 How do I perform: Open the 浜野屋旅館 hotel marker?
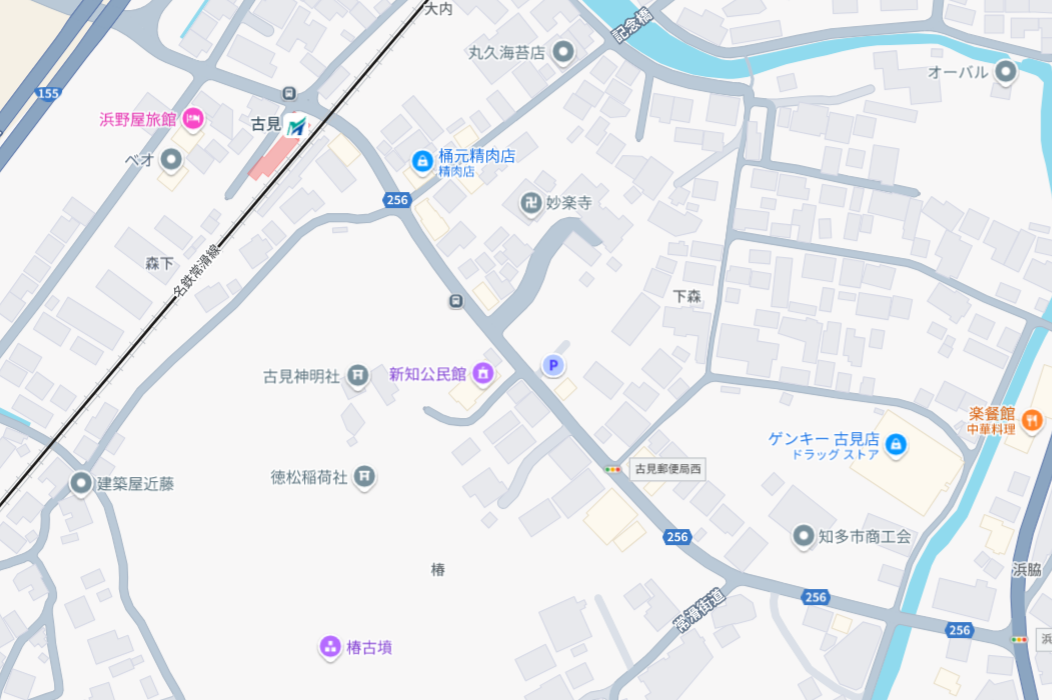[193, 119]
